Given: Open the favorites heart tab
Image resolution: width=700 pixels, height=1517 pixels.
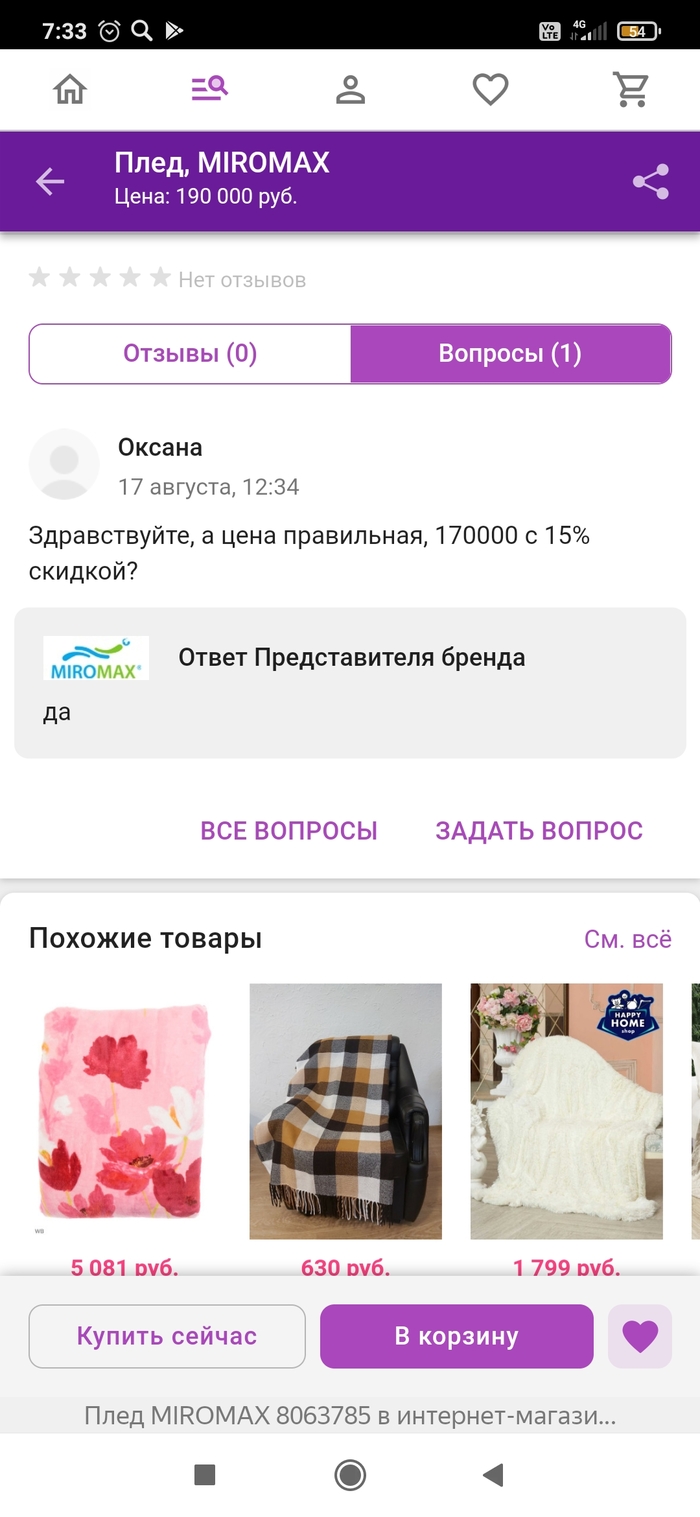Looking at the screenshot, I should [490, 90].
